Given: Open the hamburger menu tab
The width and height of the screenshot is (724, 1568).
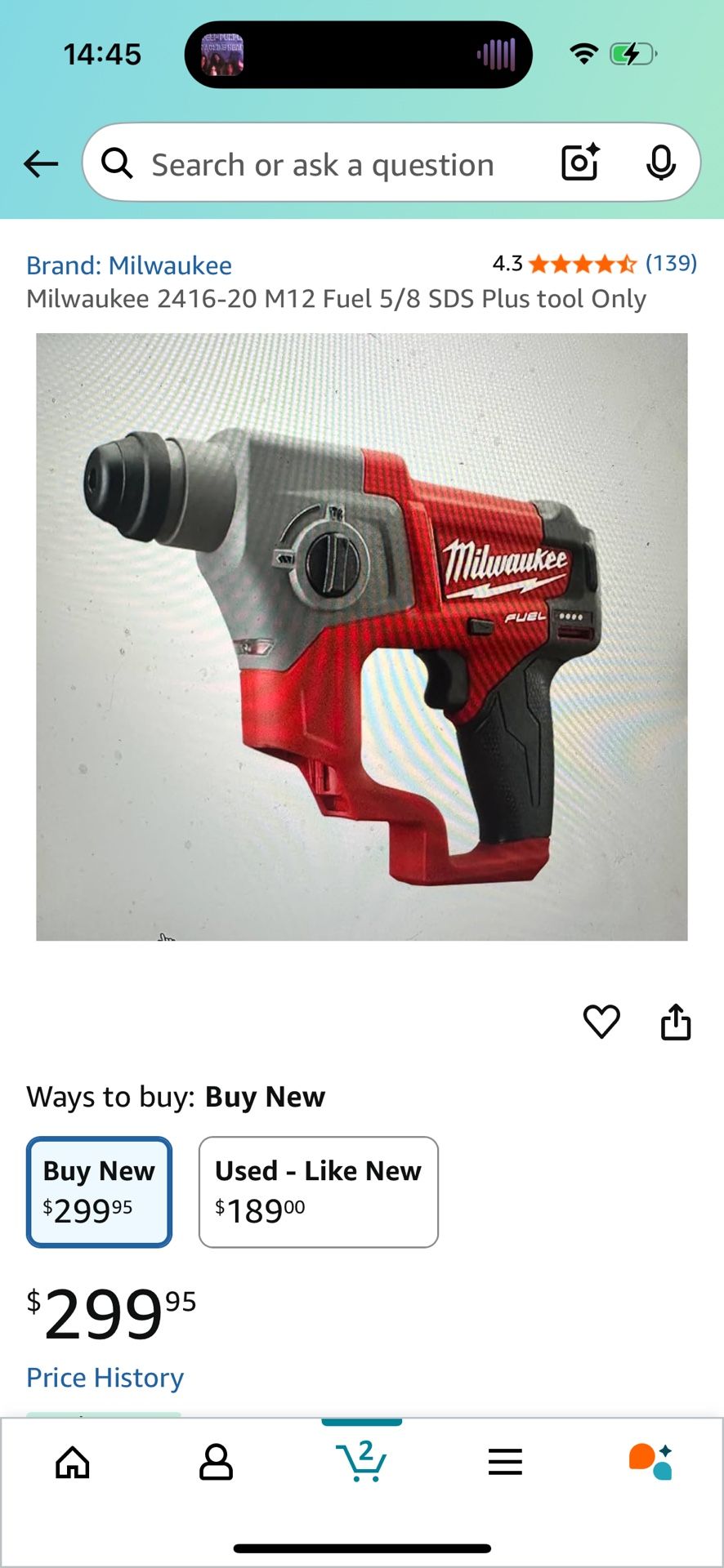Looking at the screenshot, I should 505,1462.
